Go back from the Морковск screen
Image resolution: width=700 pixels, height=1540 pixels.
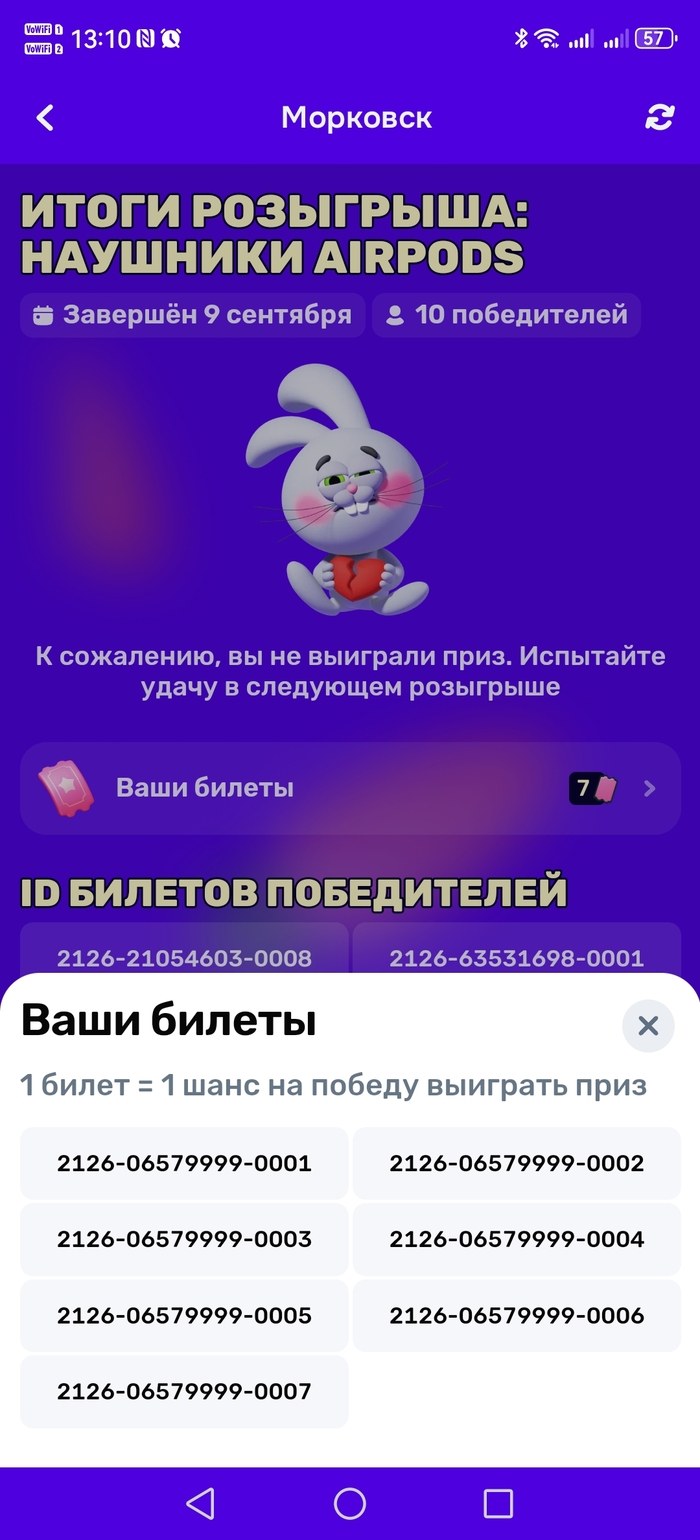(x=45, y=118)
